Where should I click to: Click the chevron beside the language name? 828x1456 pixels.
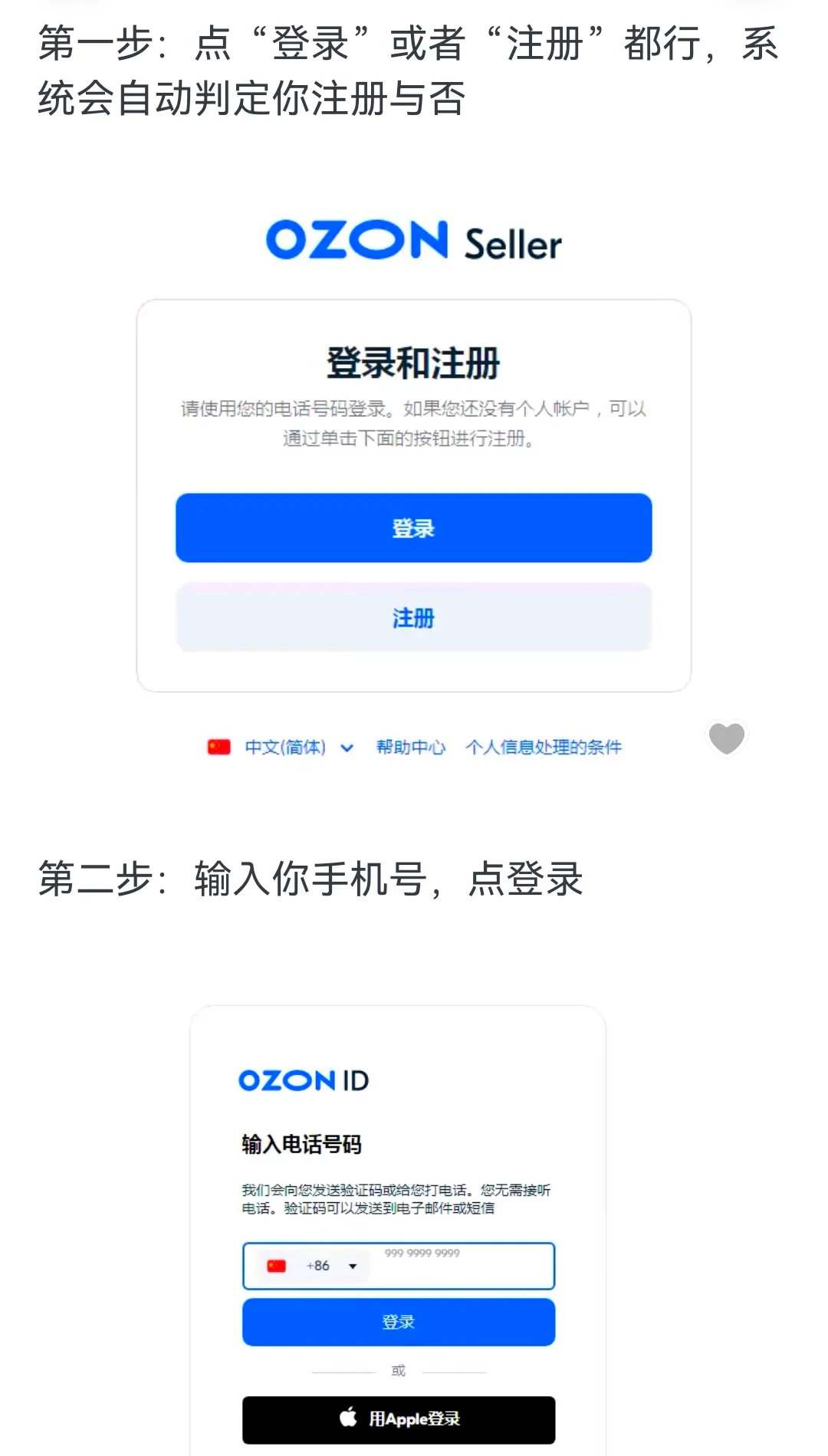347,746
